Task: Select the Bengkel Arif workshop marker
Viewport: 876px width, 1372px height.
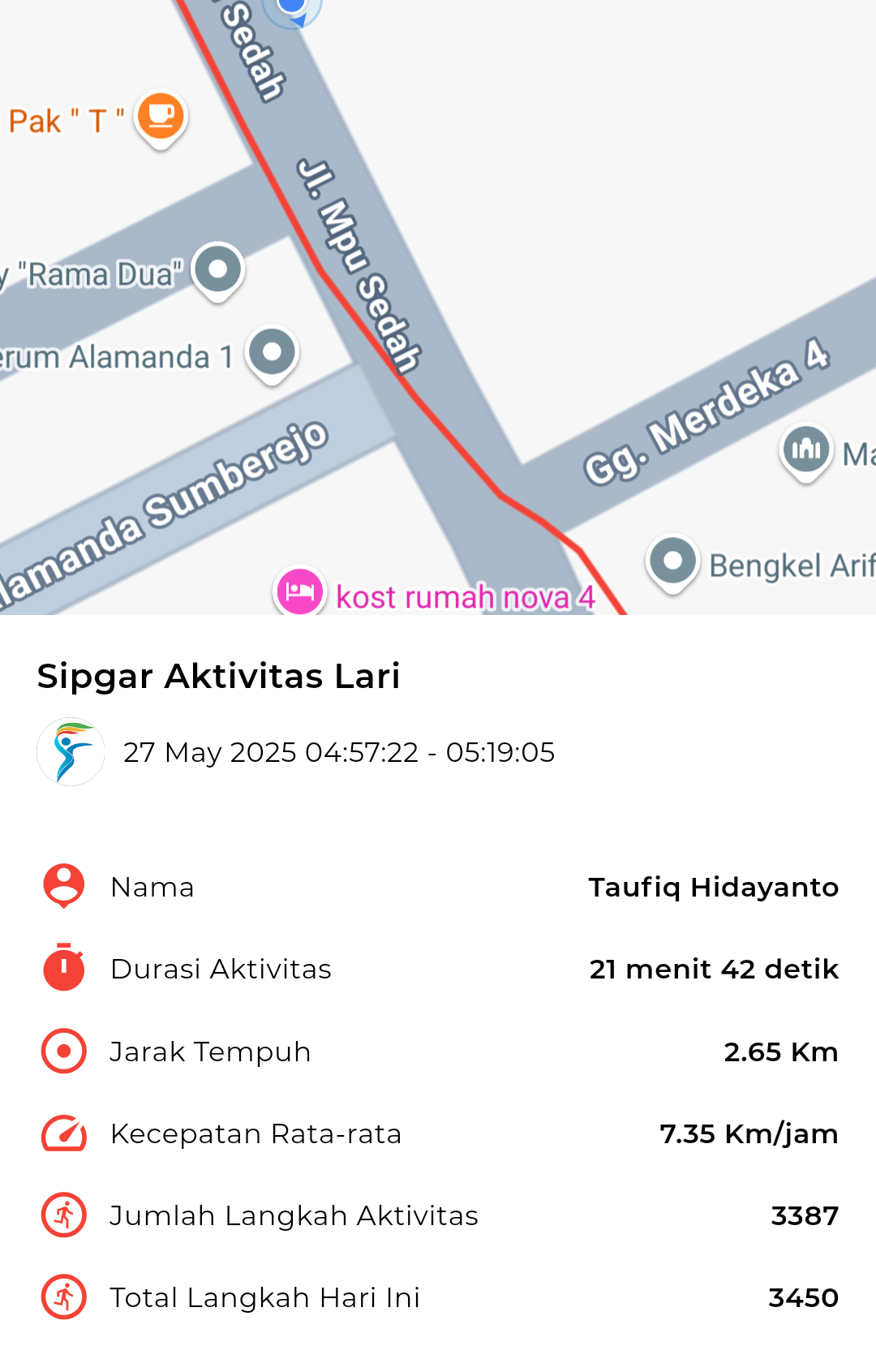Action: (672, 560)
